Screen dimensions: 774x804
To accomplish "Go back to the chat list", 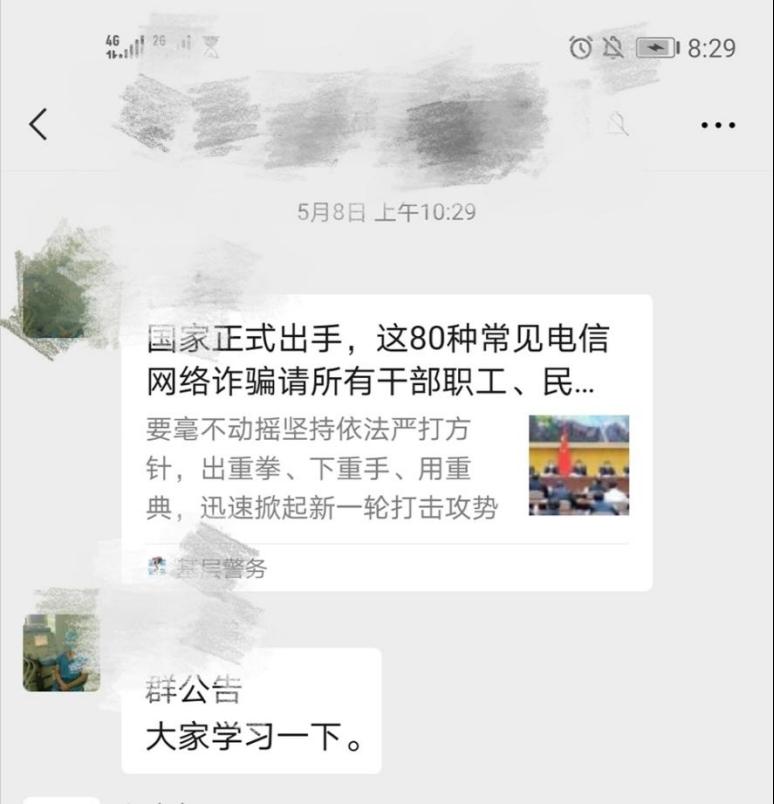I will coord(38,125).
